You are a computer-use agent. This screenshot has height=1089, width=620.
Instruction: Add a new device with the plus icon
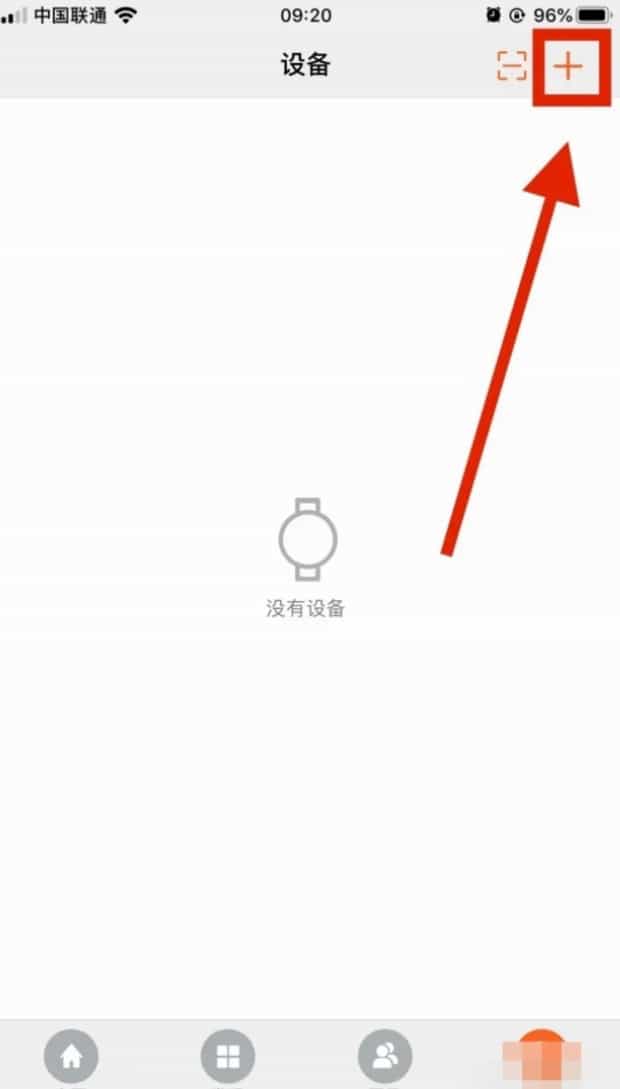point(569,66)
